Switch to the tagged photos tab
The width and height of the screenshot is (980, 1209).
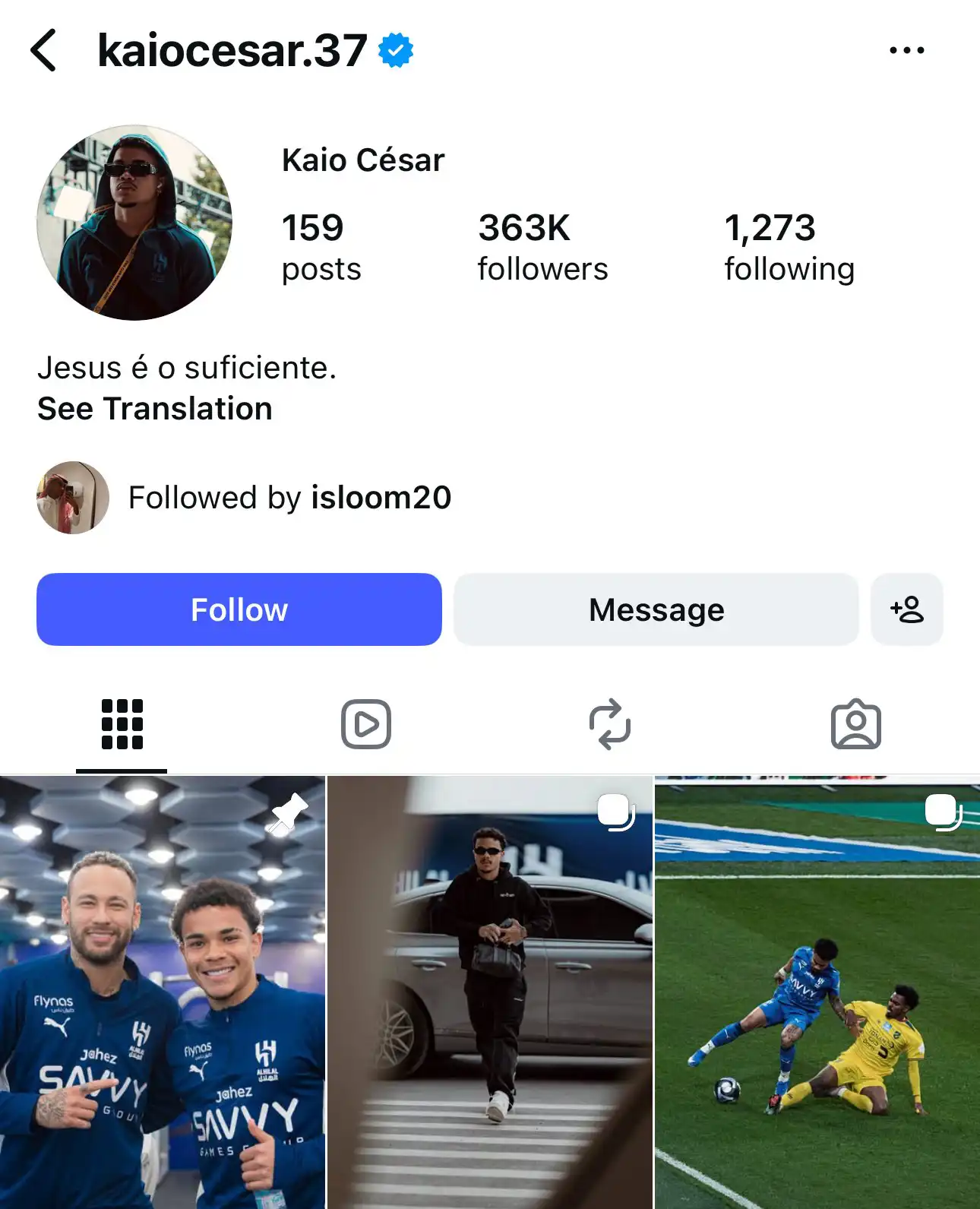point(855,724)
